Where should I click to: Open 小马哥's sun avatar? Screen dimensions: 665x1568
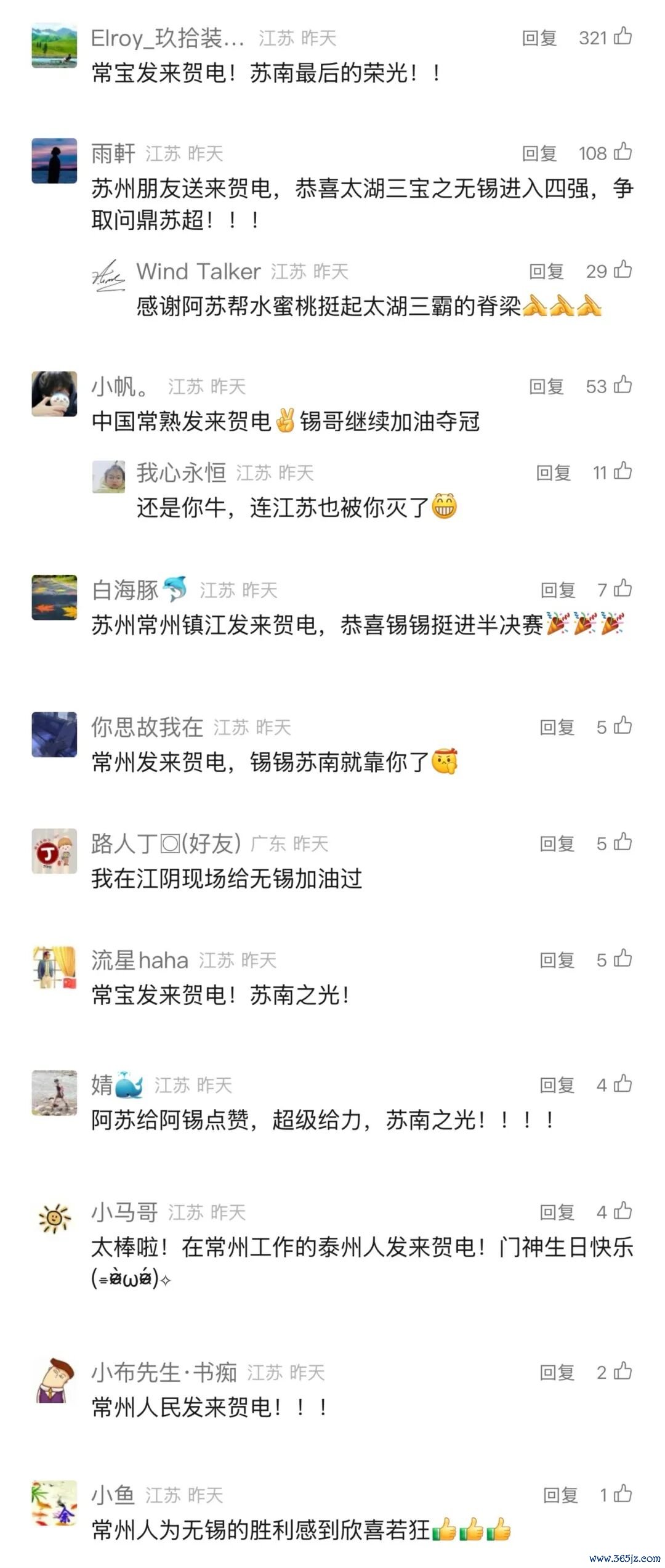(x=54, y=1218)
